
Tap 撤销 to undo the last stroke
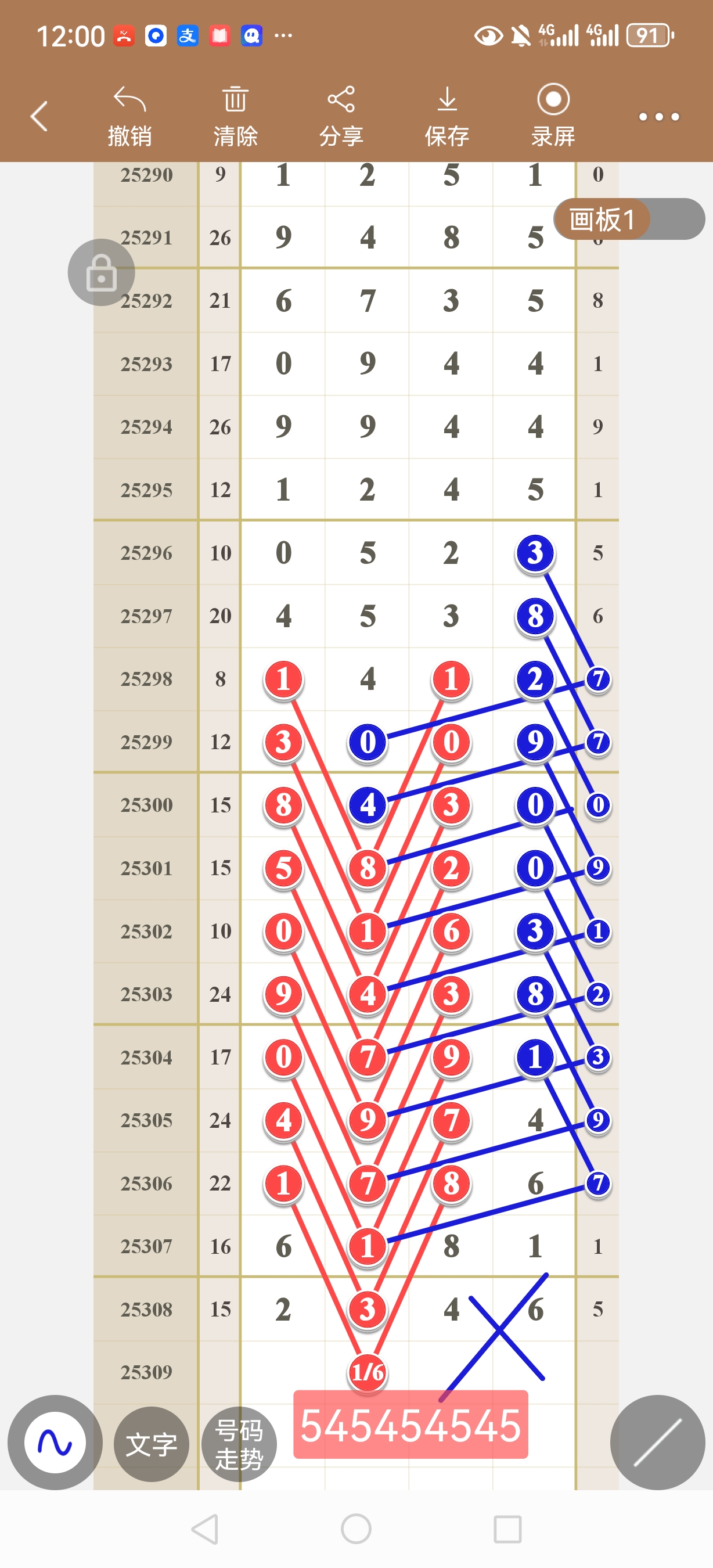pyautogui.click(x=129, y=116)
